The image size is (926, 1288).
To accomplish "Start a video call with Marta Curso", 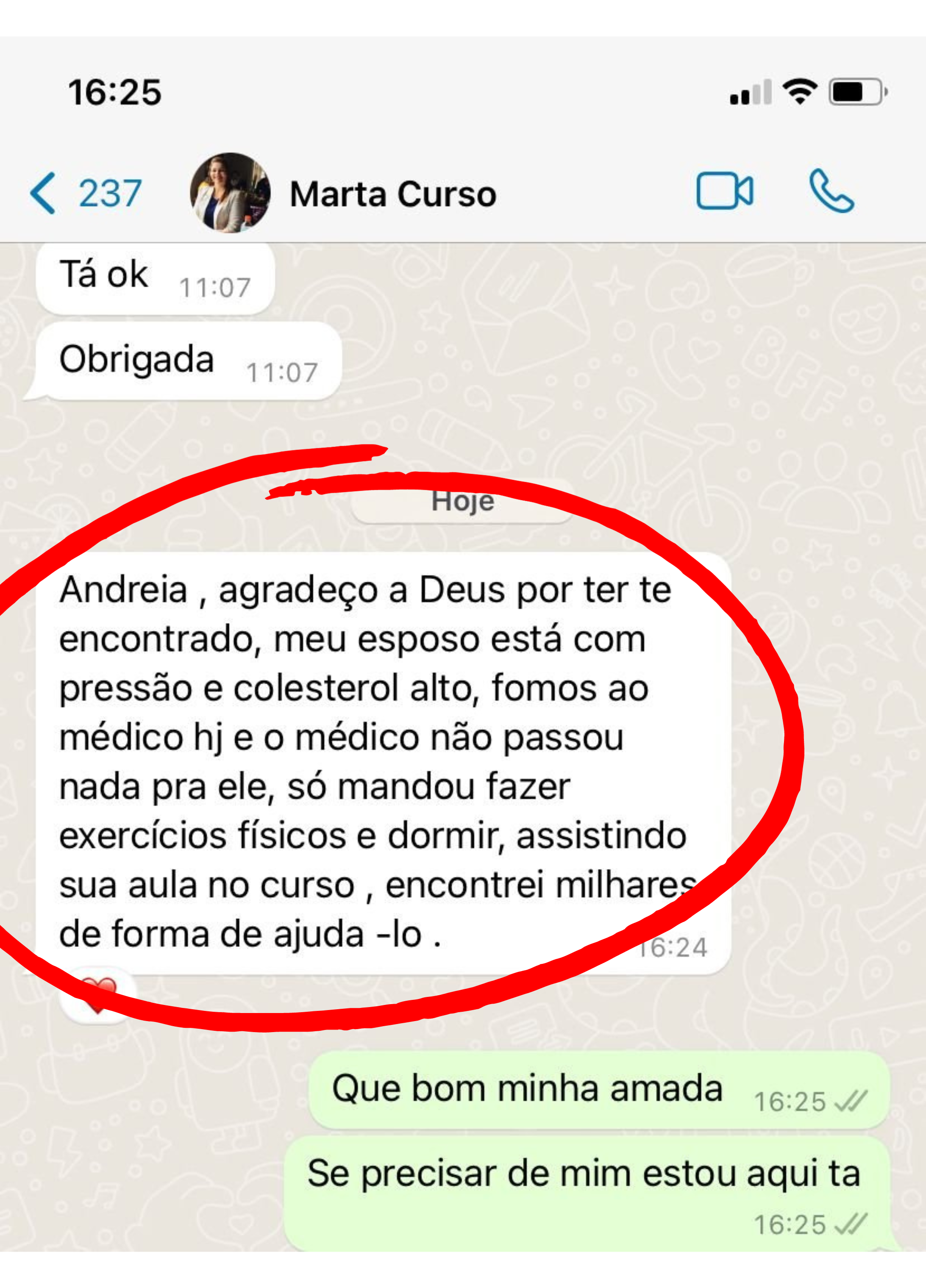I will (724, 192).
